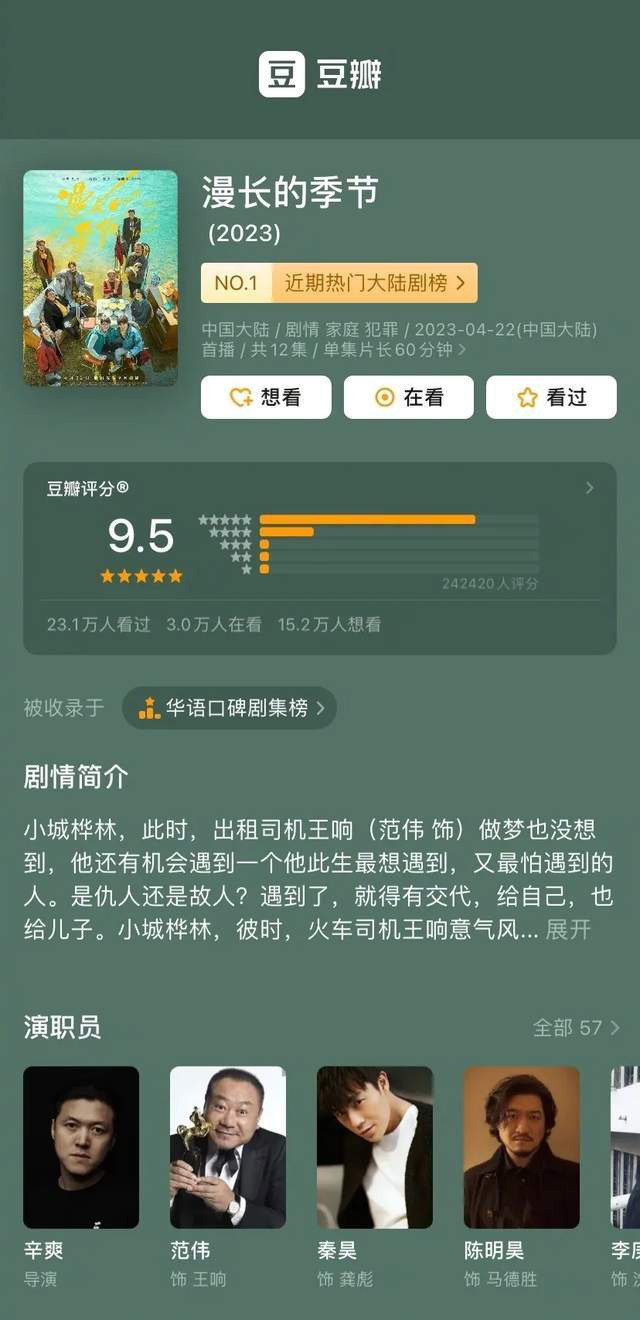Open the 漫长的季节 poster image

(x=100, y=278)
